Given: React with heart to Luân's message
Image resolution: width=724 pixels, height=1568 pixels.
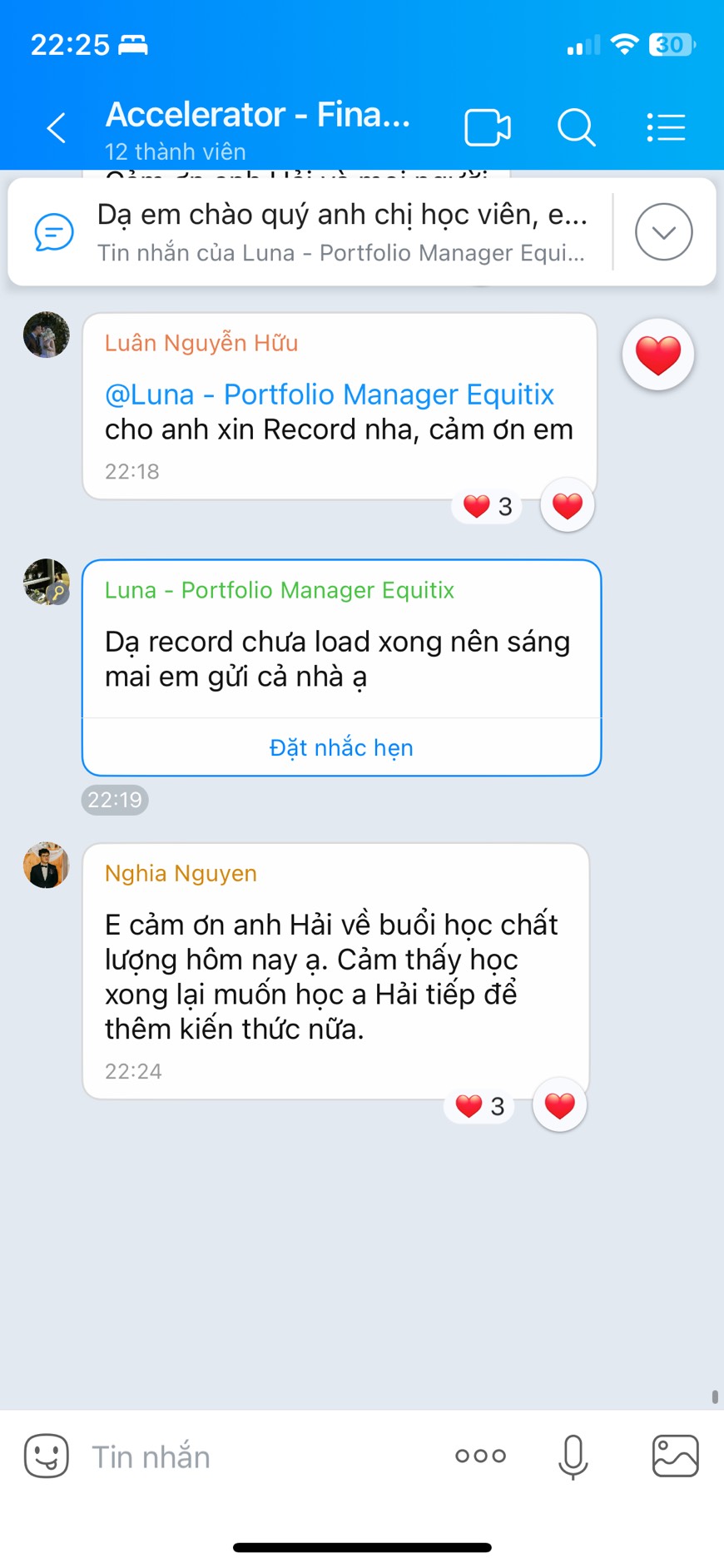Looking at the screenshot, I should tap(568, 505).
